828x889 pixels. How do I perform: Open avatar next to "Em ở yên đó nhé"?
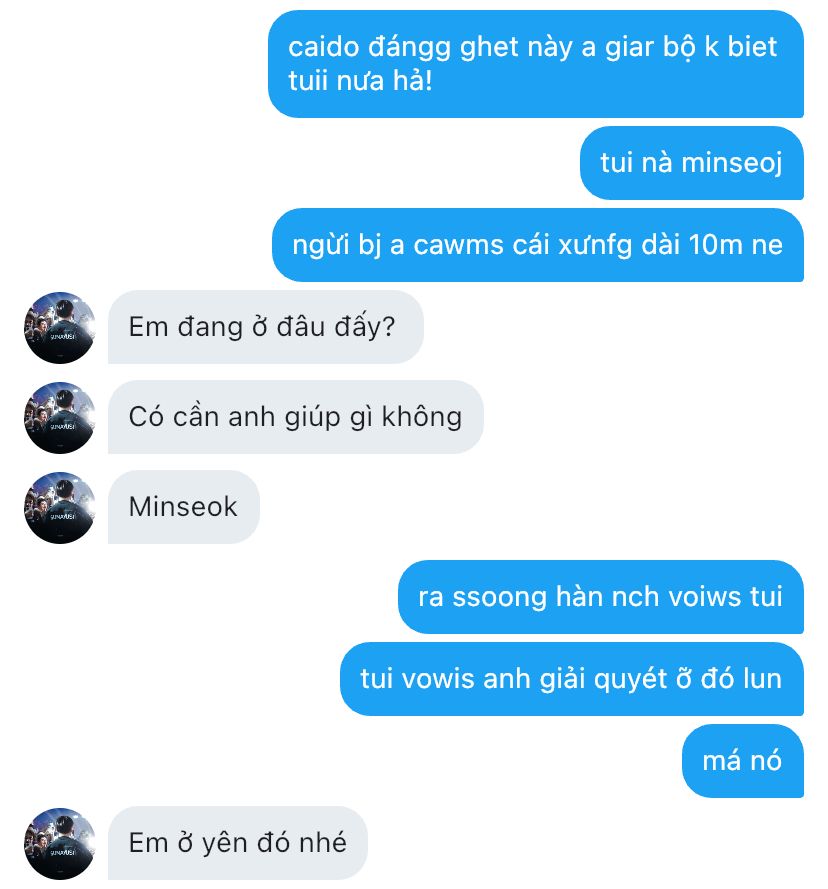60,843
